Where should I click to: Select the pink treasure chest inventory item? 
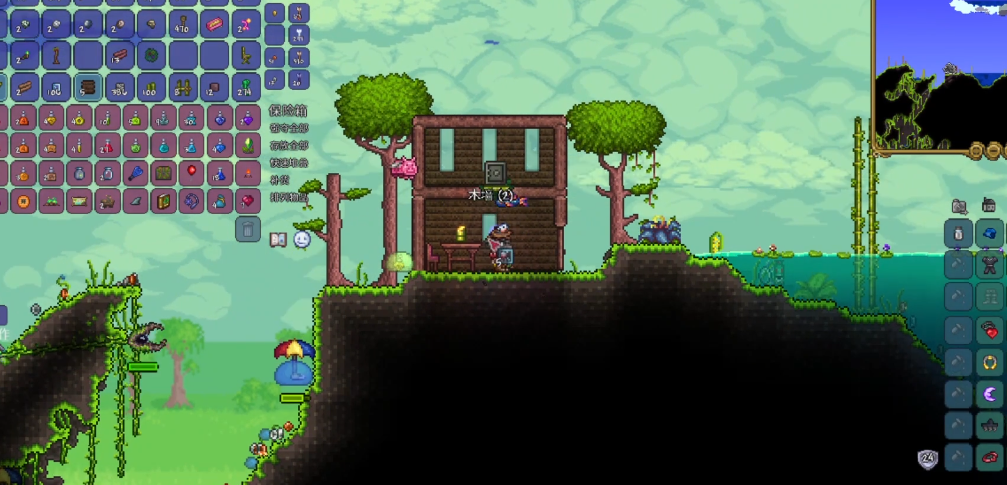pos(216,23)
